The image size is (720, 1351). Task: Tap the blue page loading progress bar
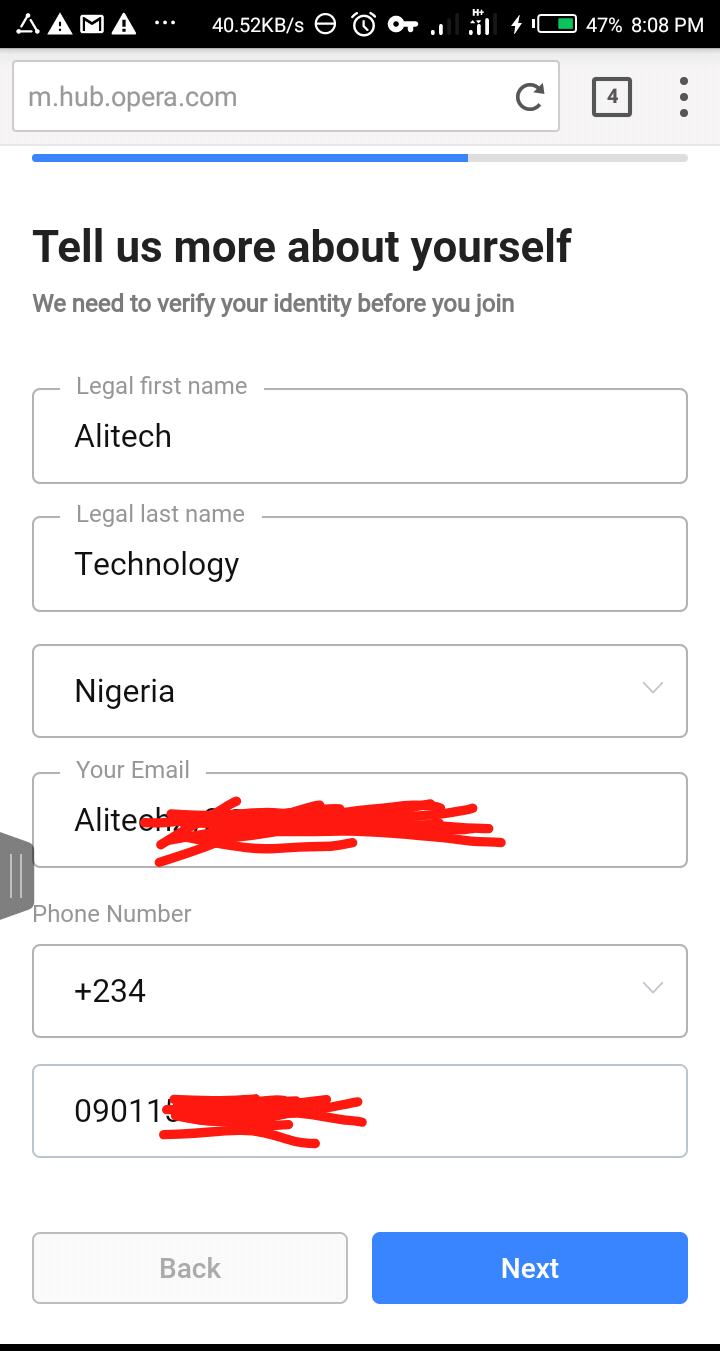tap(250, 157)
